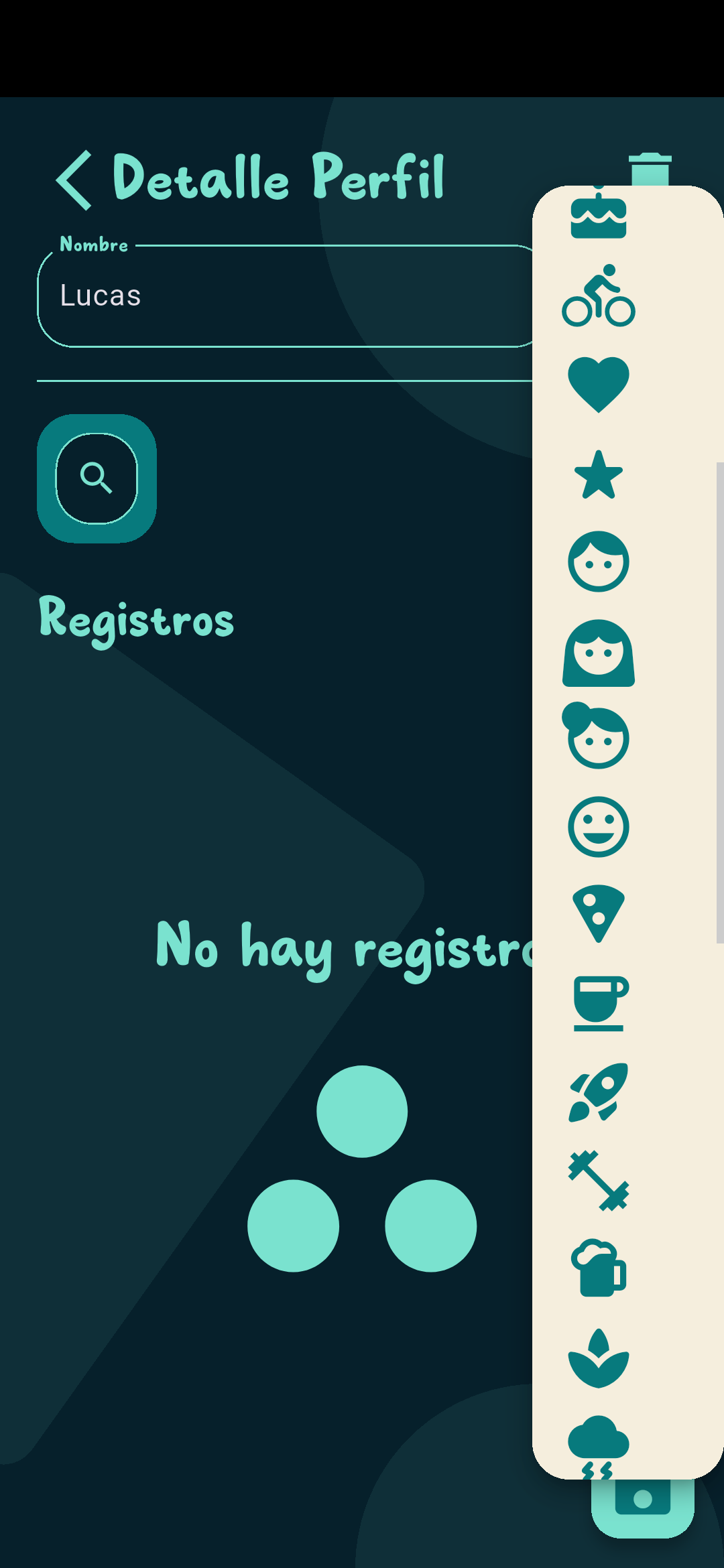This screenshot has width=724, height=1568.
Task: Select the bicycle rider icon
Action: pyautogui.click(x=598, y=297)
